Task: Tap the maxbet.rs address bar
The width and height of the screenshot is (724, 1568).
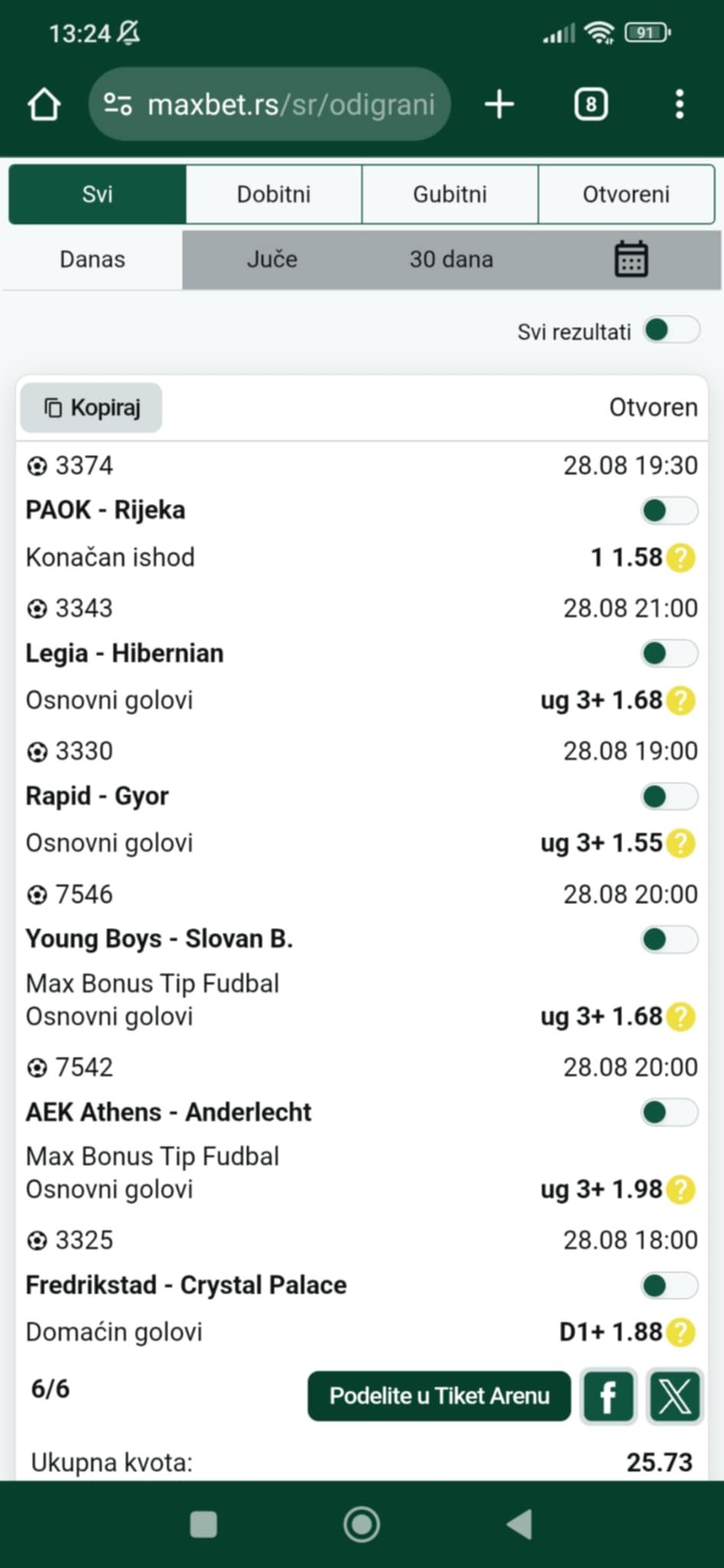Action: tap(270, 104)
